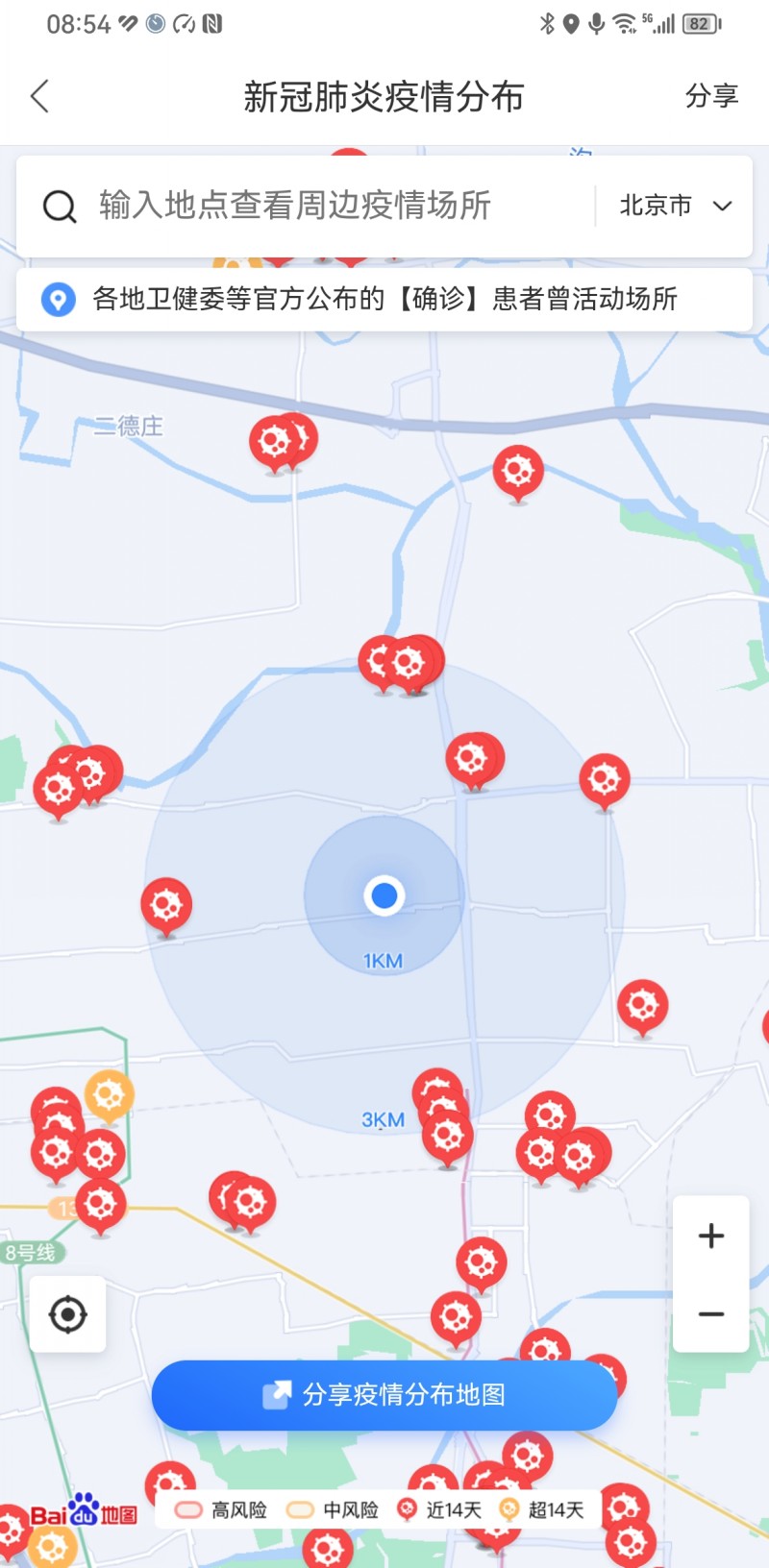Zoom out with the minus button
This screenshot has width=769, height=1568.
click(711, 1314)
